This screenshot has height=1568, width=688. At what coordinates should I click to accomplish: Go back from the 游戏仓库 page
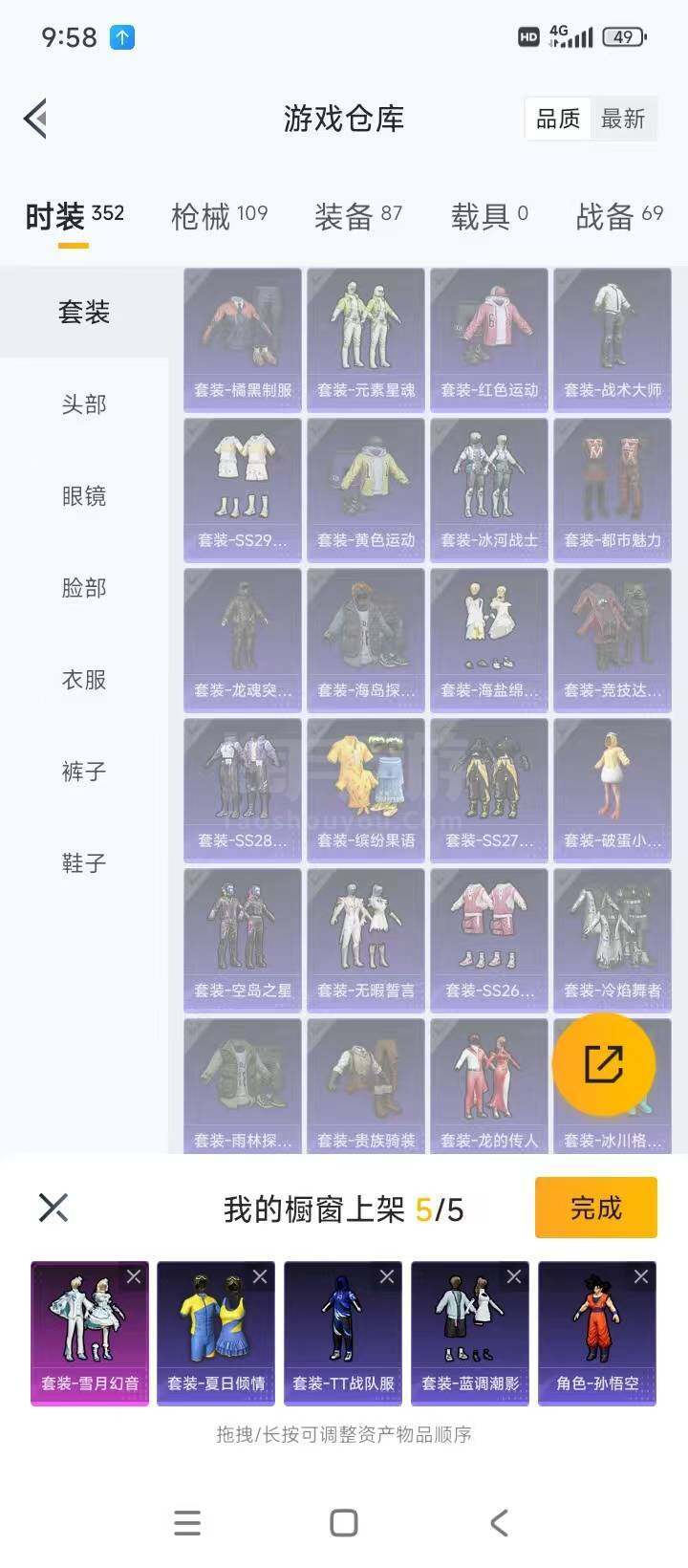click(36, 119)
